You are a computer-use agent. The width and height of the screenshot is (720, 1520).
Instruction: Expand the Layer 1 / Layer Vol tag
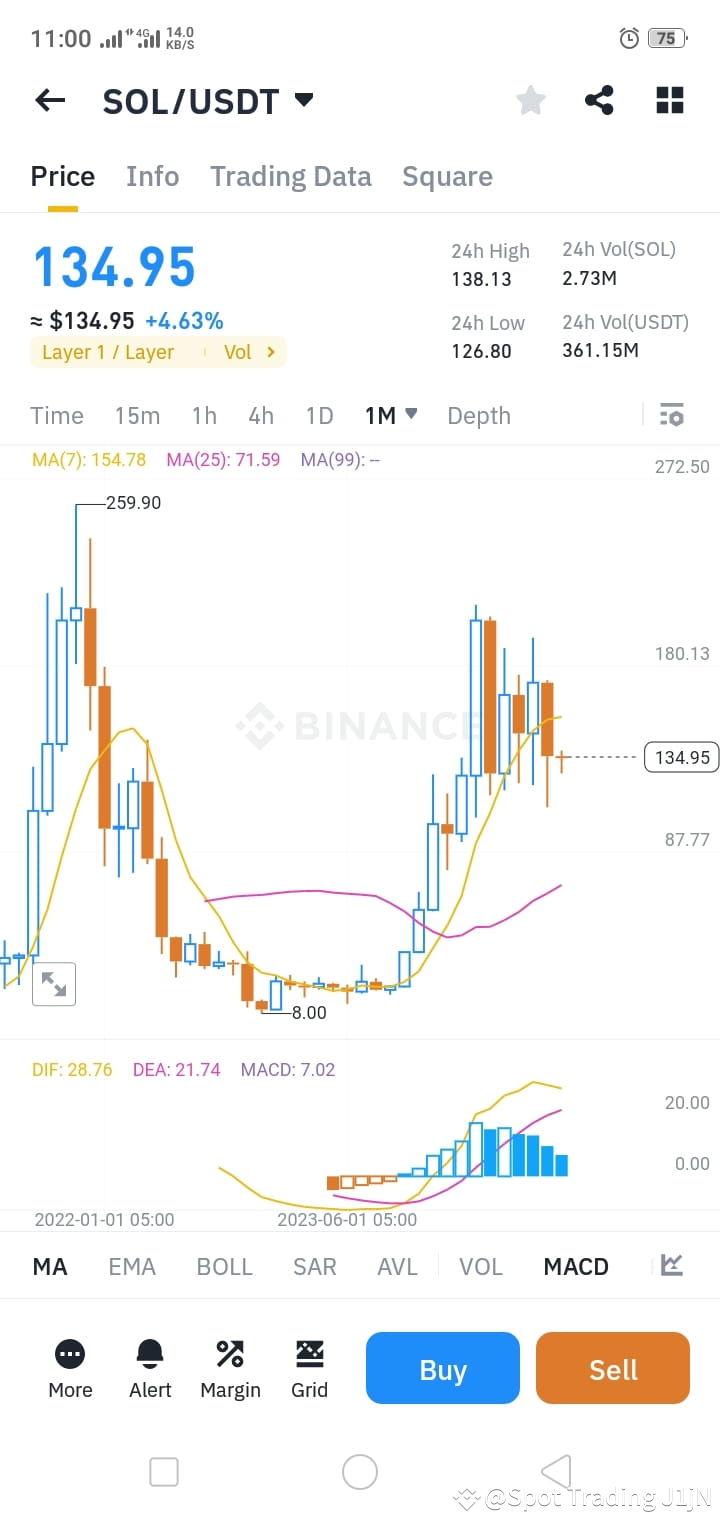(265, 352)
